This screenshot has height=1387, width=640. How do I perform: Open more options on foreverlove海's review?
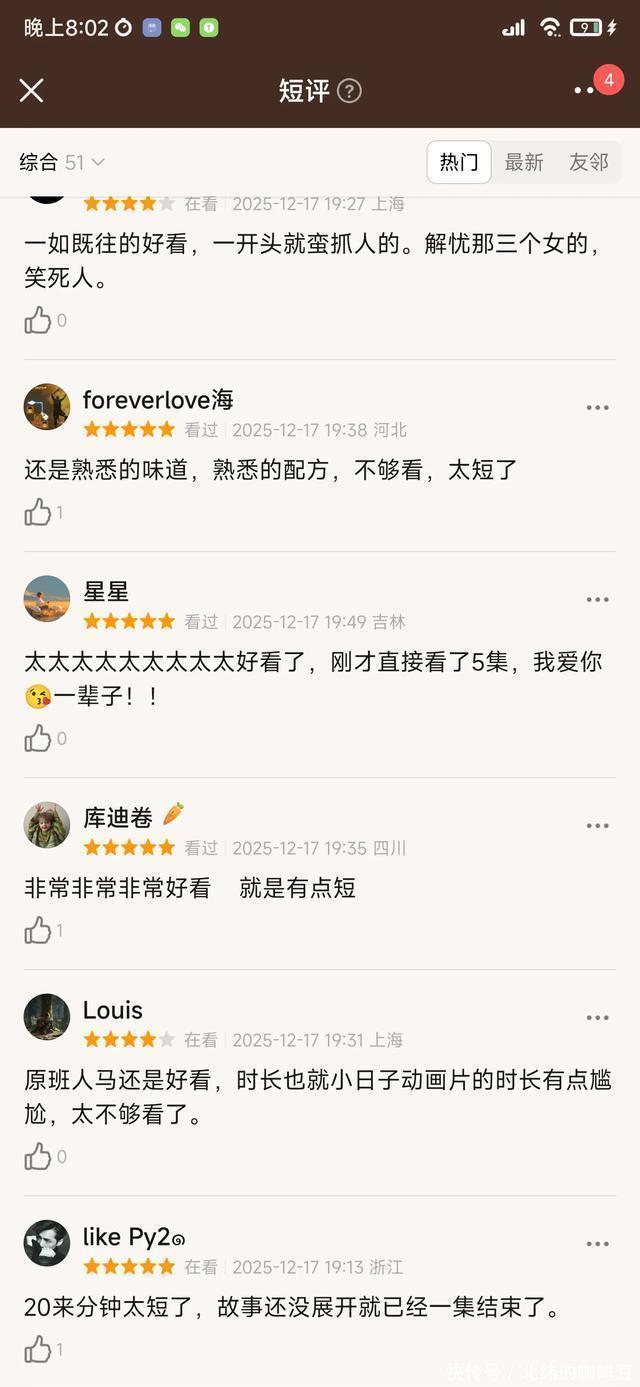[597, 408]
